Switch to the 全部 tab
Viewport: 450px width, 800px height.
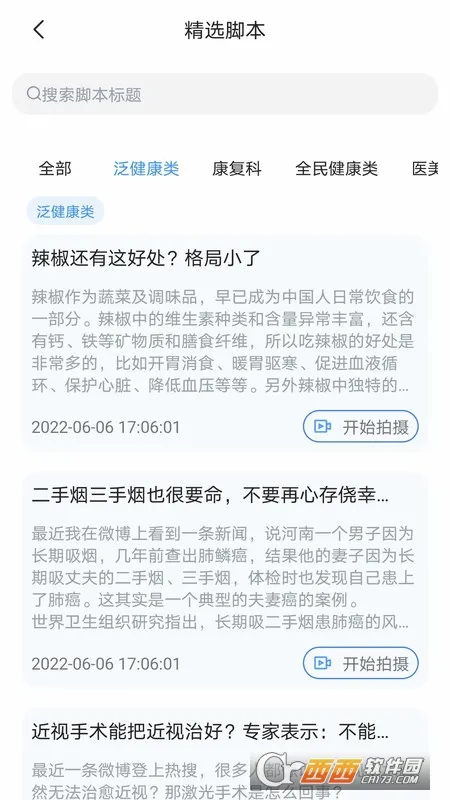click(x=55, y=168)
